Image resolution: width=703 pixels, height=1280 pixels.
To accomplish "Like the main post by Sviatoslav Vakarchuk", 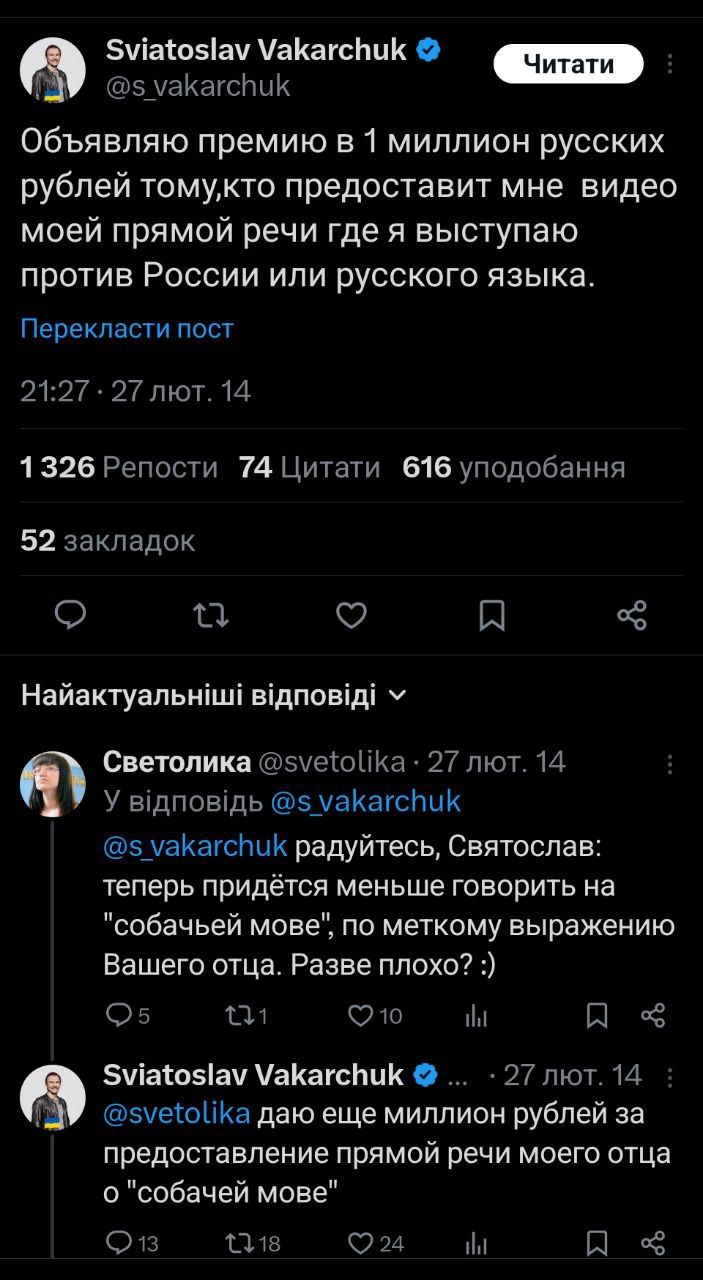I will (350, 615).
